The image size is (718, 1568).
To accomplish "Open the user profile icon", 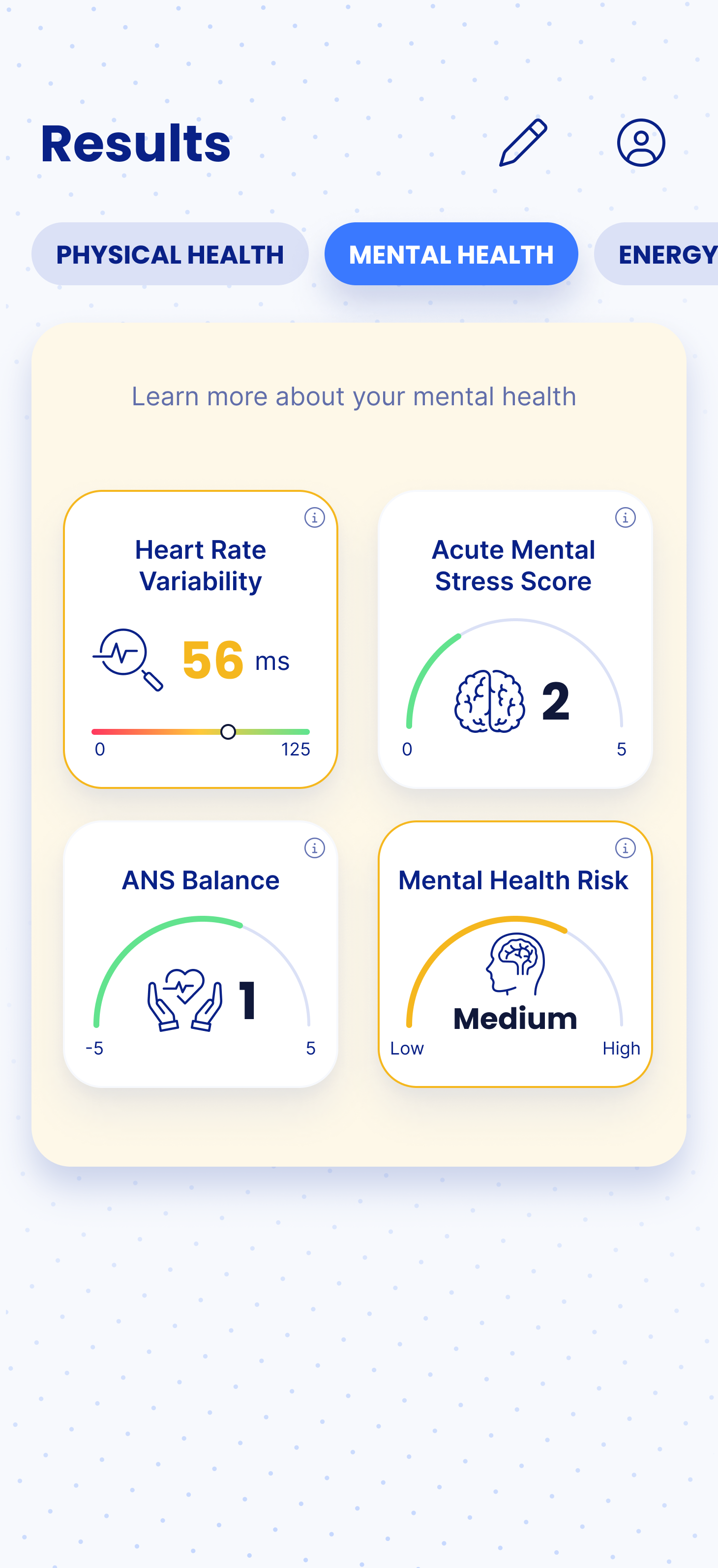I will [x=641, y=143].
